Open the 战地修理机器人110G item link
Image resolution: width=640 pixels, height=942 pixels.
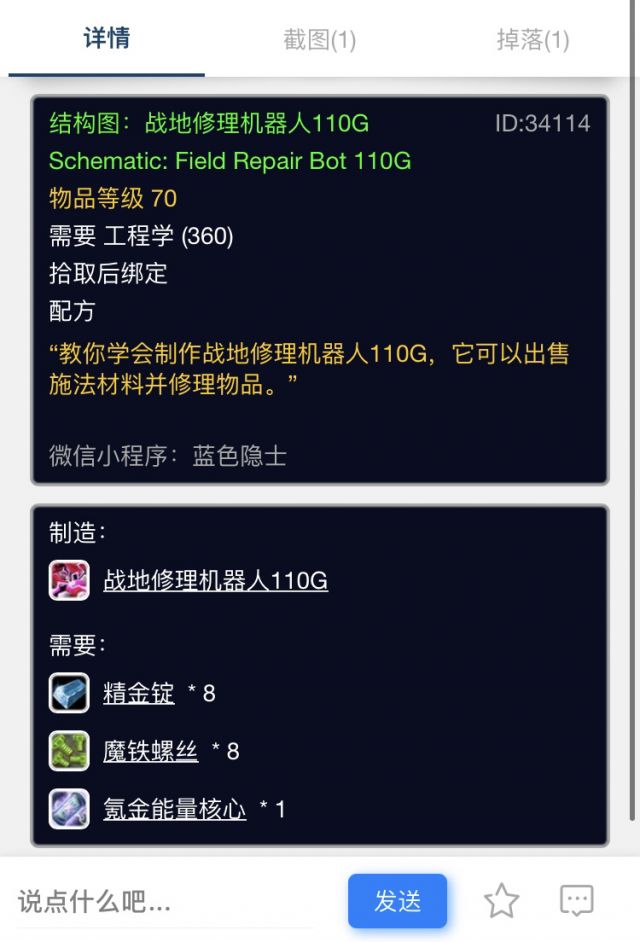pyautogui.click(x=215, y=580)
